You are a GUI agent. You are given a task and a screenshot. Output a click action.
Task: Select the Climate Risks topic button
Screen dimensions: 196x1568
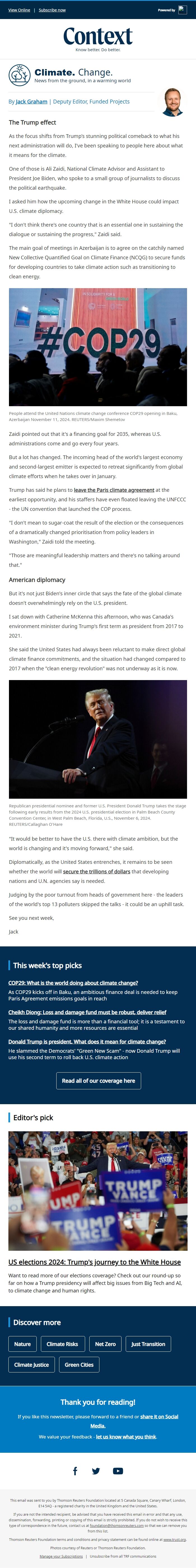click(62, 1344)
